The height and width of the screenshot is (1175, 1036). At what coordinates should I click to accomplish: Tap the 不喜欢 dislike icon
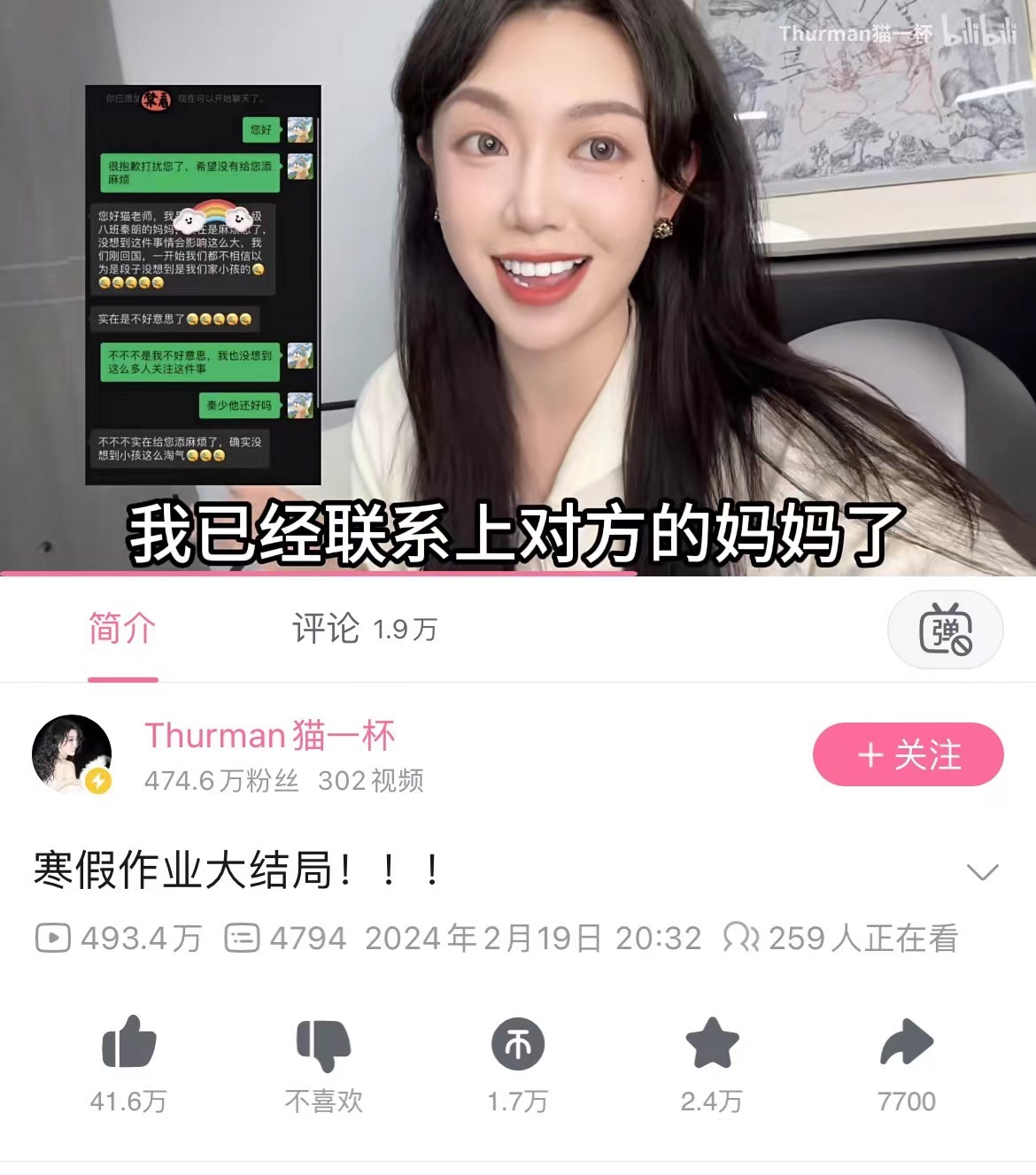pos(323,1045)
